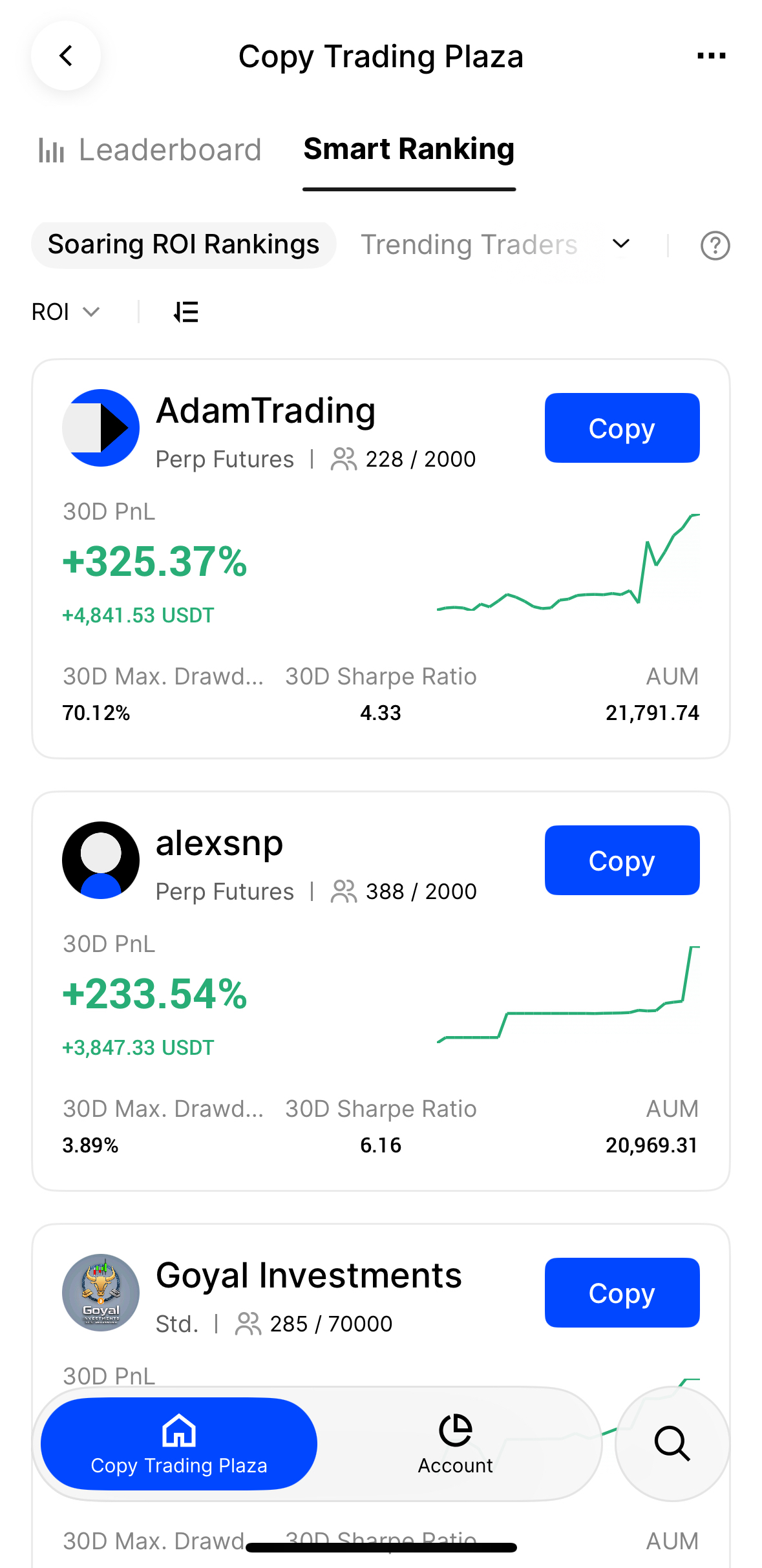Image resolution: width=762 pixels, height=1568 pixels.
Task: Switch to the Account tab
Action: [455, 1444]
